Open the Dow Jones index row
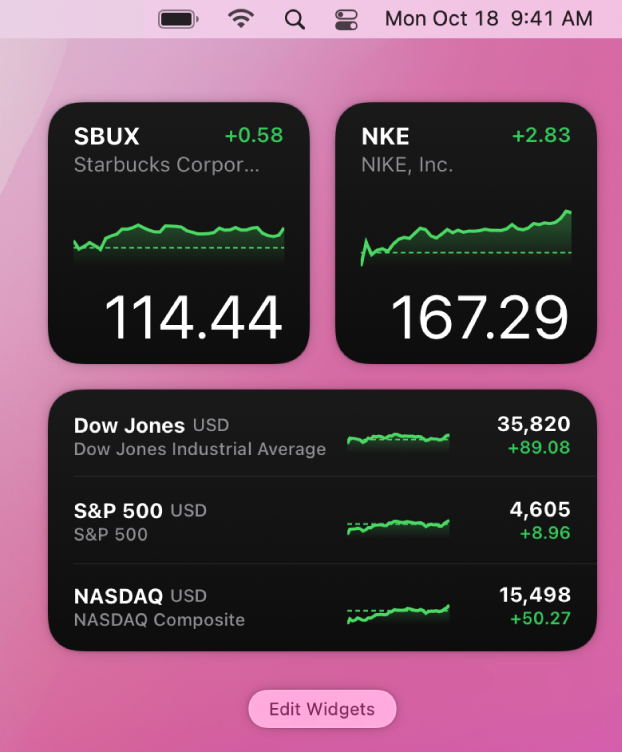This screenshot has width=622, height=754. (x=322, y=437)
